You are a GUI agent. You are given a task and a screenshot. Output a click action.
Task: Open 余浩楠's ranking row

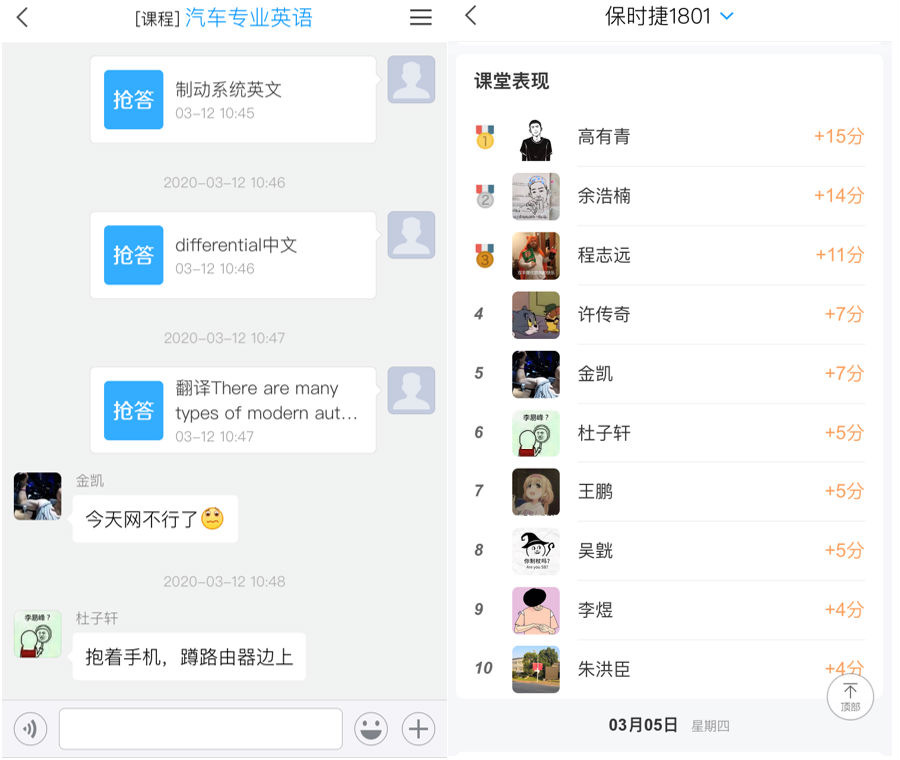670,196
